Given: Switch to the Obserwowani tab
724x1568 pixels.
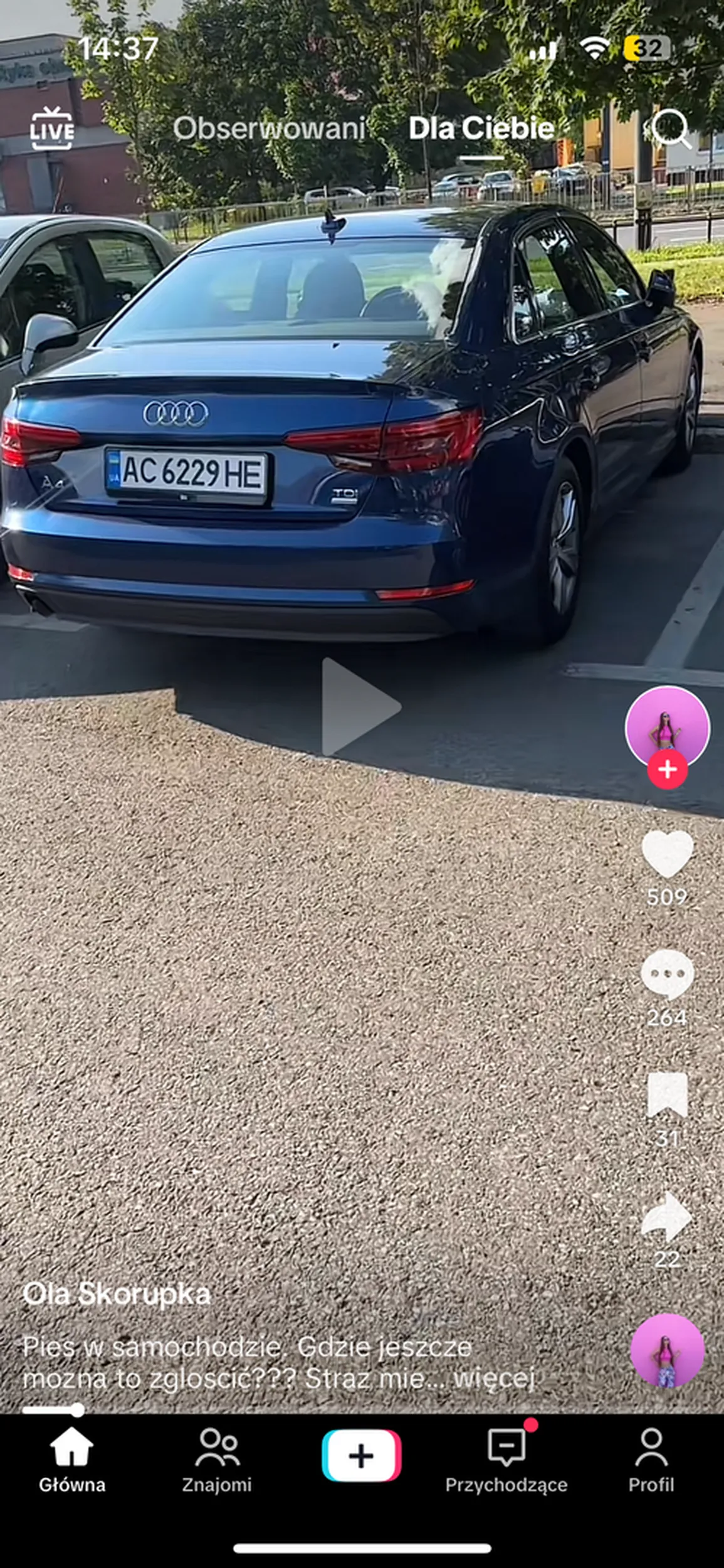Looking at the screenshot, I should click(x=270, y=129).
